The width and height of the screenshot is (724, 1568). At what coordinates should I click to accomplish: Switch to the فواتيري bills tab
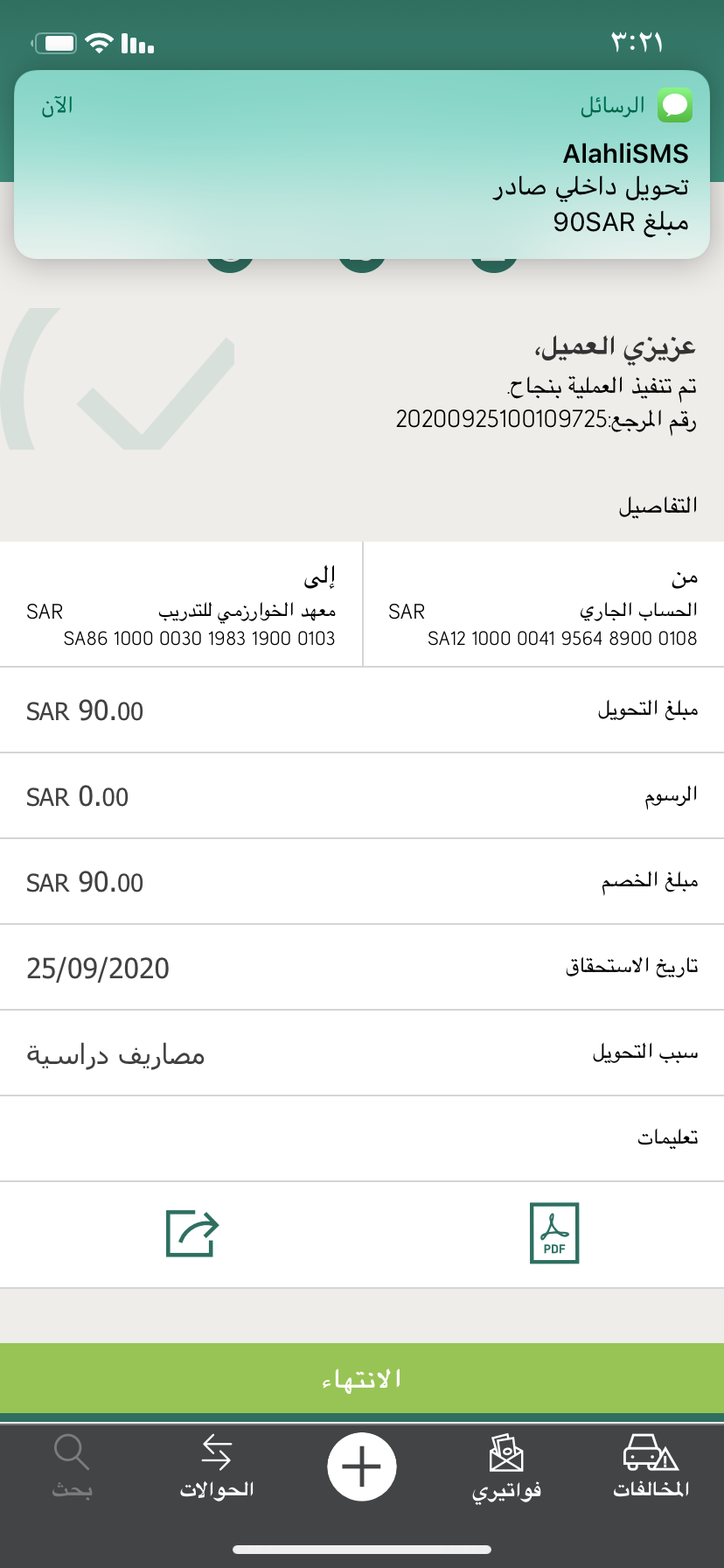506,1466
